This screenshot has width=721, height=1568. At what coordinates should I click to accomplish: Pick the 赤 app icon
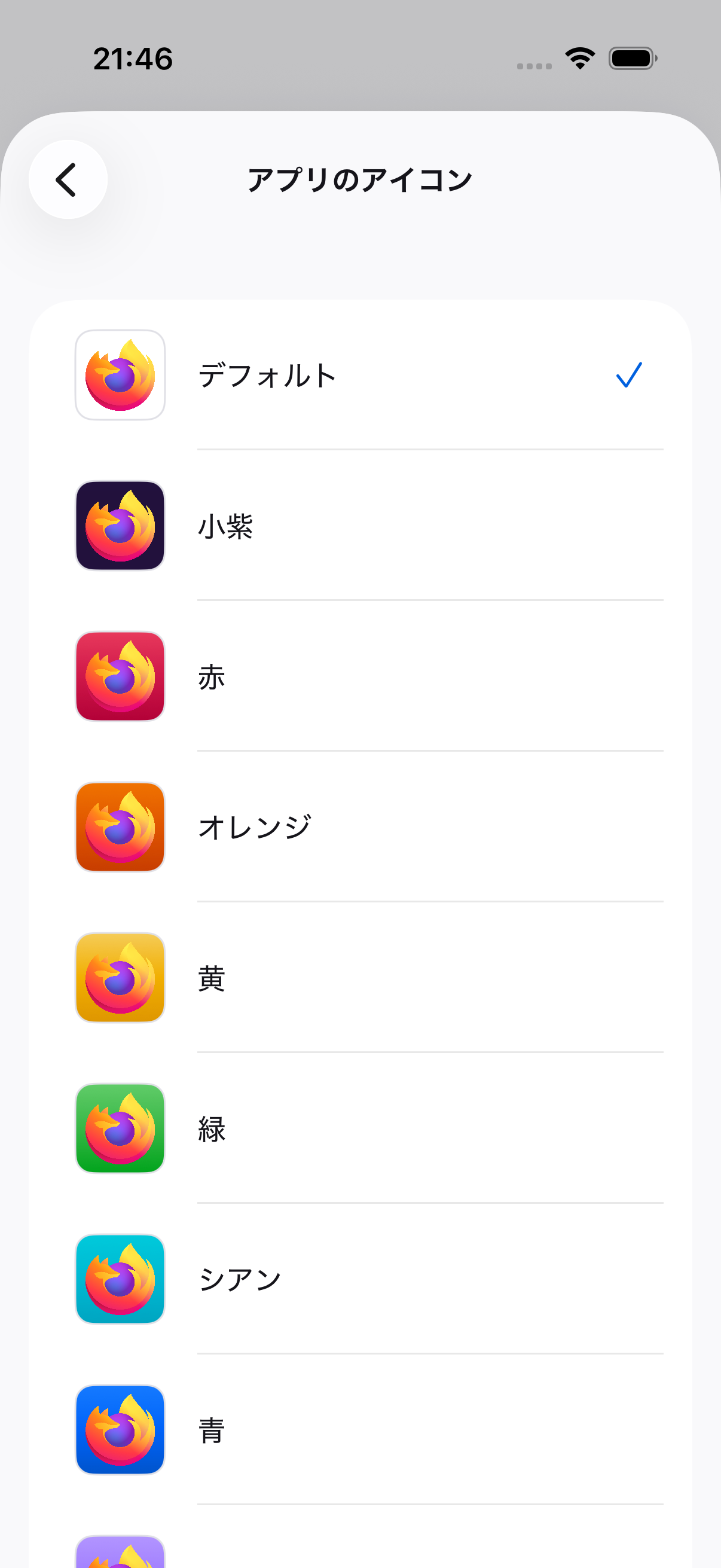[359, 676]
